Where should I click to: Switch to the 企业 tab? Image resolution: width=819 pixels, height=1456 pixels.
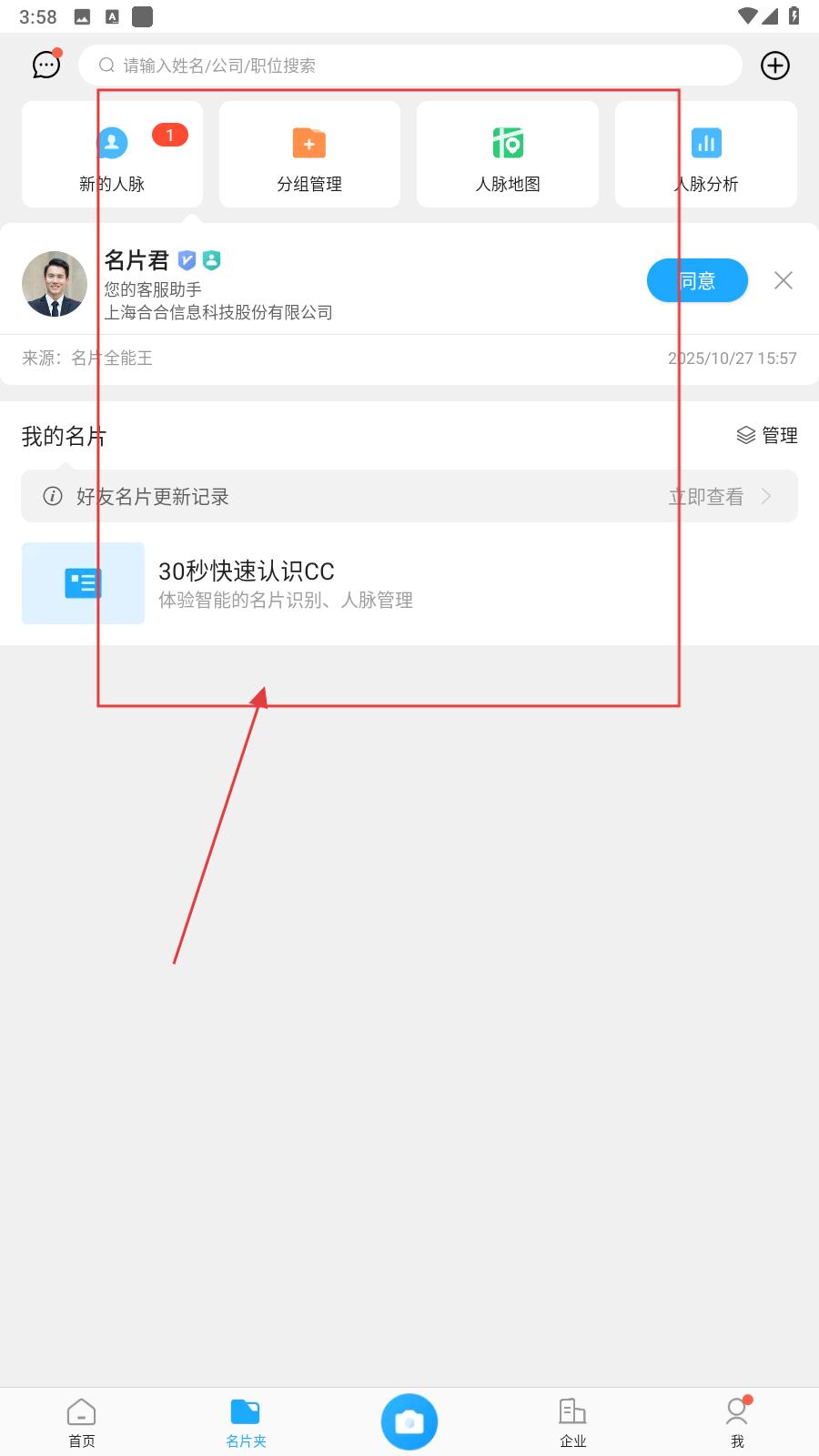pos(573,1421)
